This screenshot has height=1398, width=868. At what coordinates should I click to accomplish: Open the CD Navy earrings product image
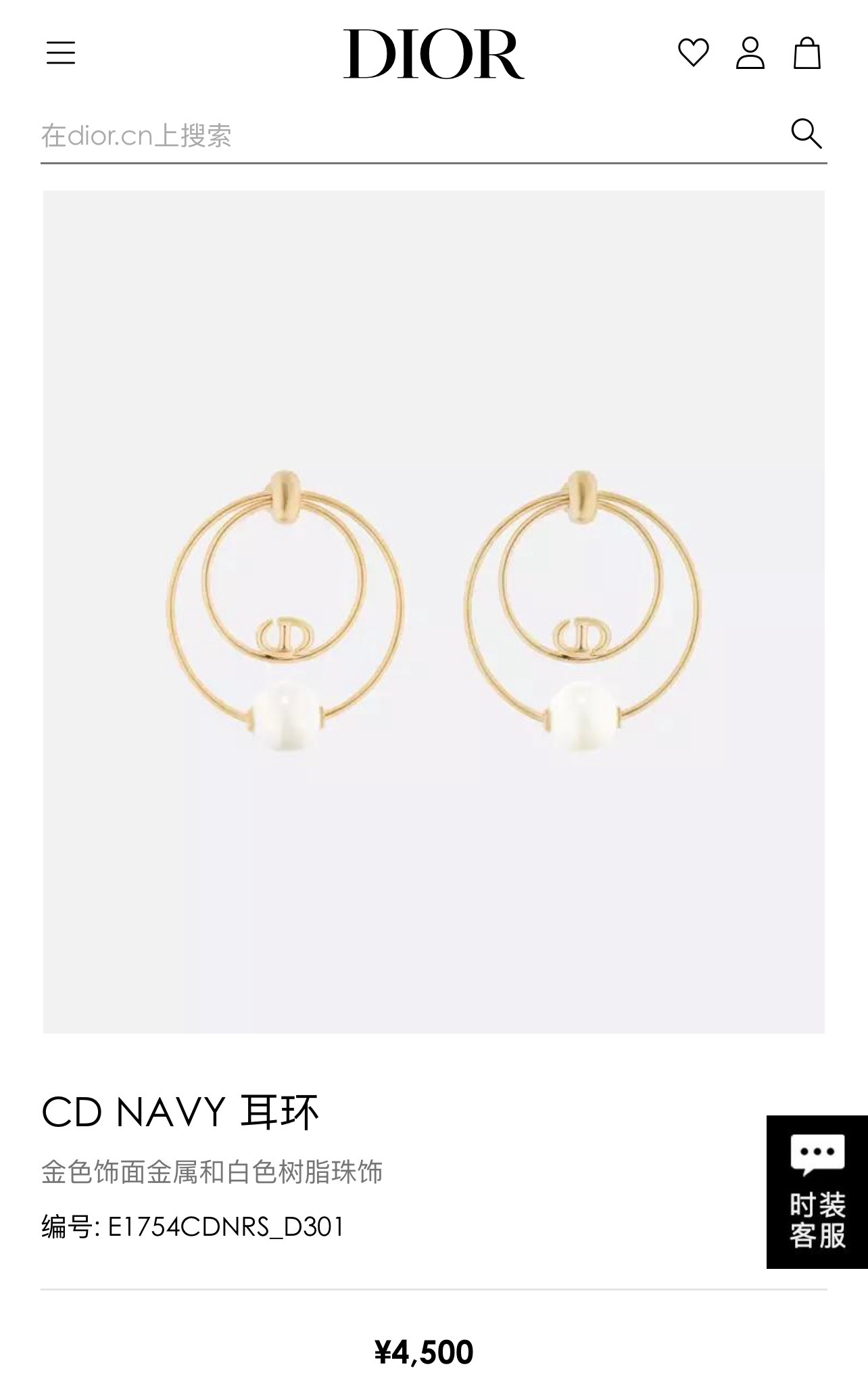point(434,612)
